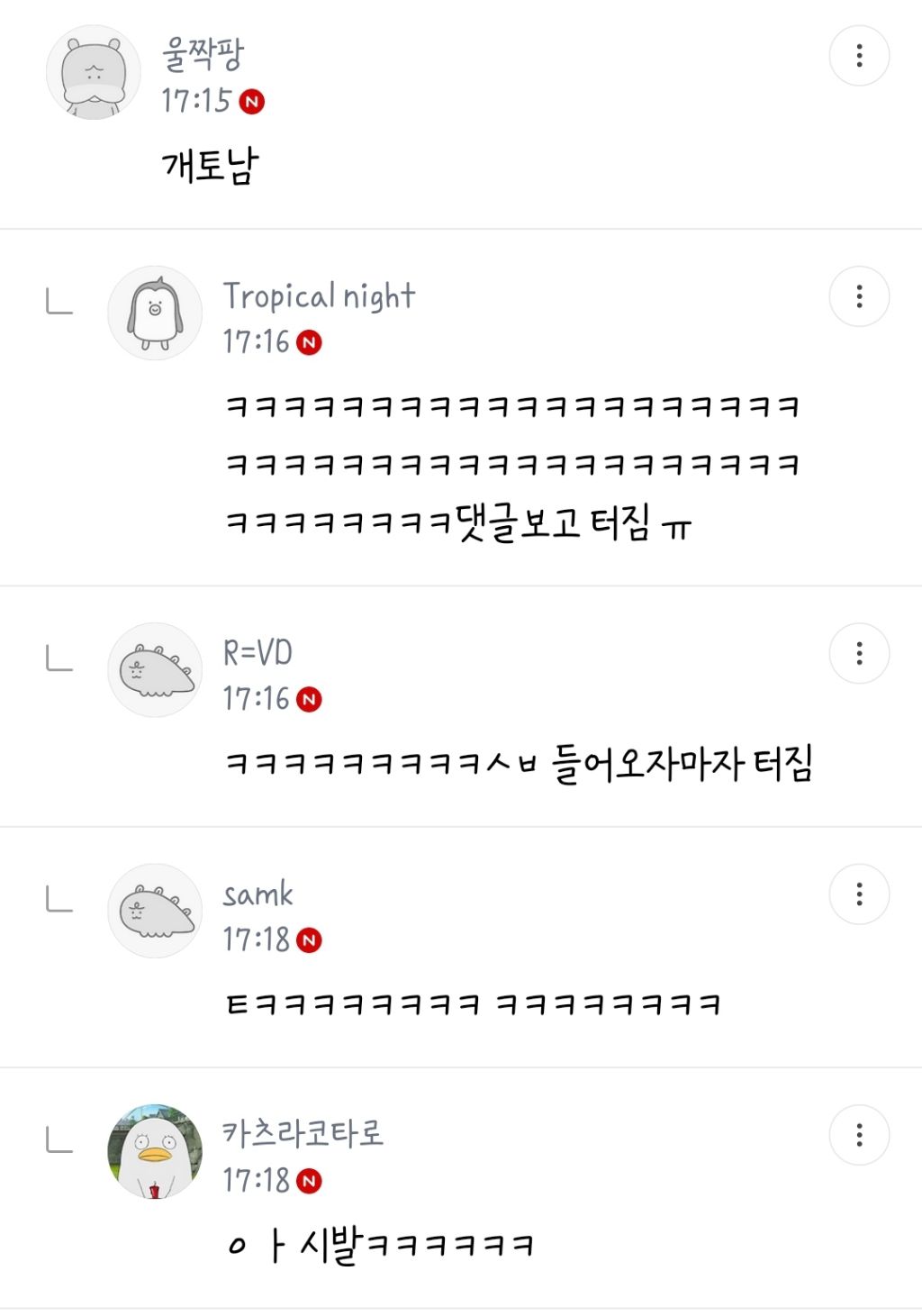The image size is (922, 1316).
Task: Open overflow menu on 울짝팡's comment
Action: pyautogui.click(x=859, y=56)
